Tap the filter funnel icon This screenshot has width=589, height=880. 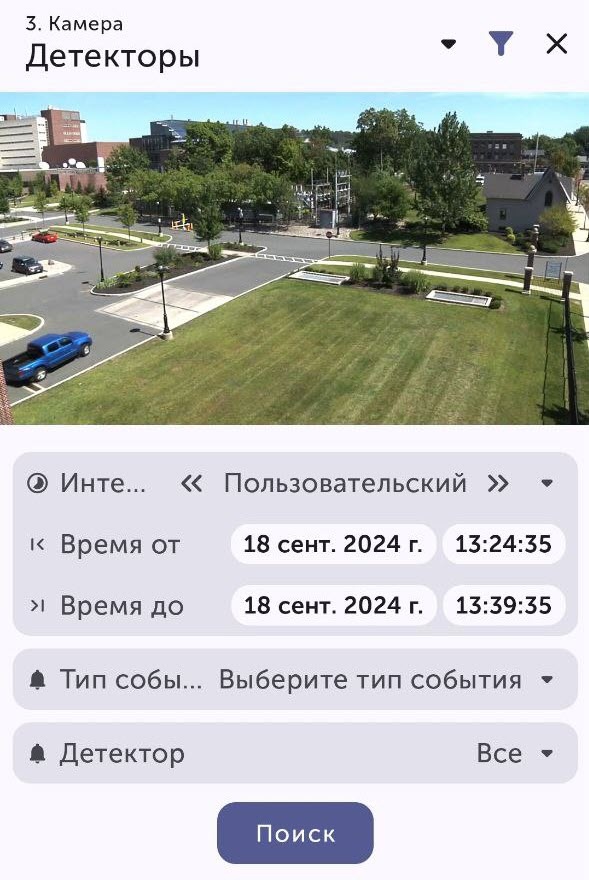[x=501, y=43]
